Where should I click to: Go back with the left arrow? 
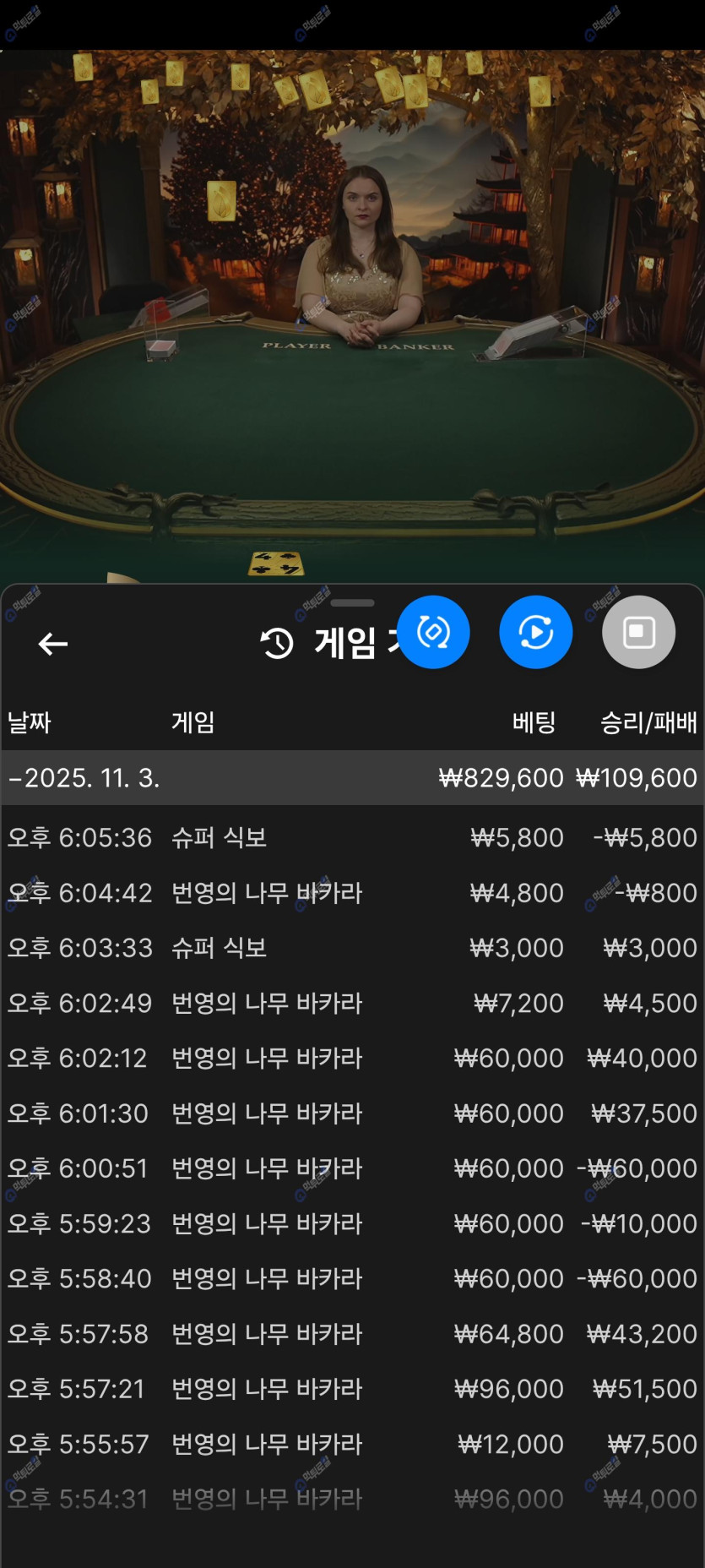coord(52,644)
